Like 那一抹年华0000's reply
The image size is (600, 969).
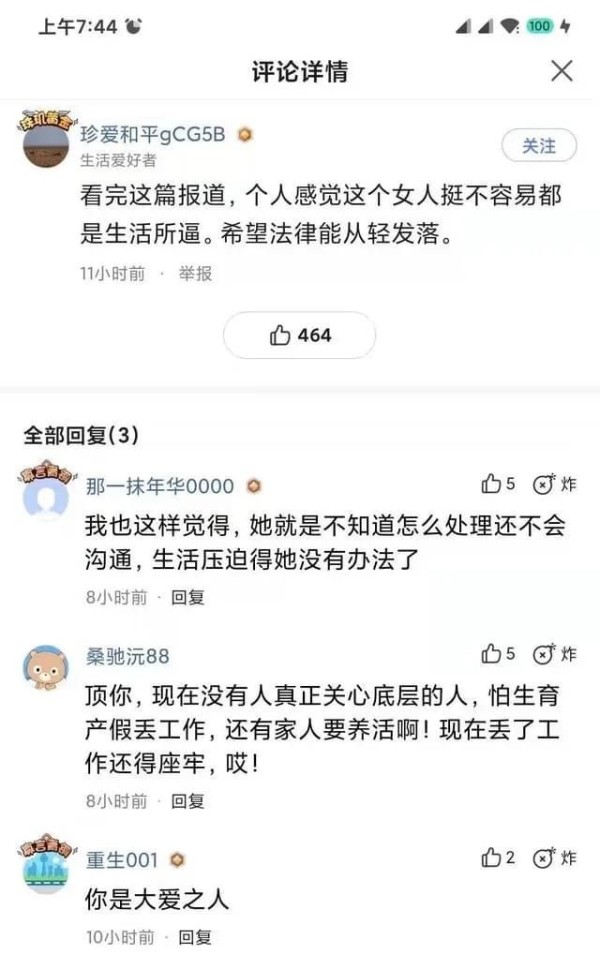tap(497, 485)
